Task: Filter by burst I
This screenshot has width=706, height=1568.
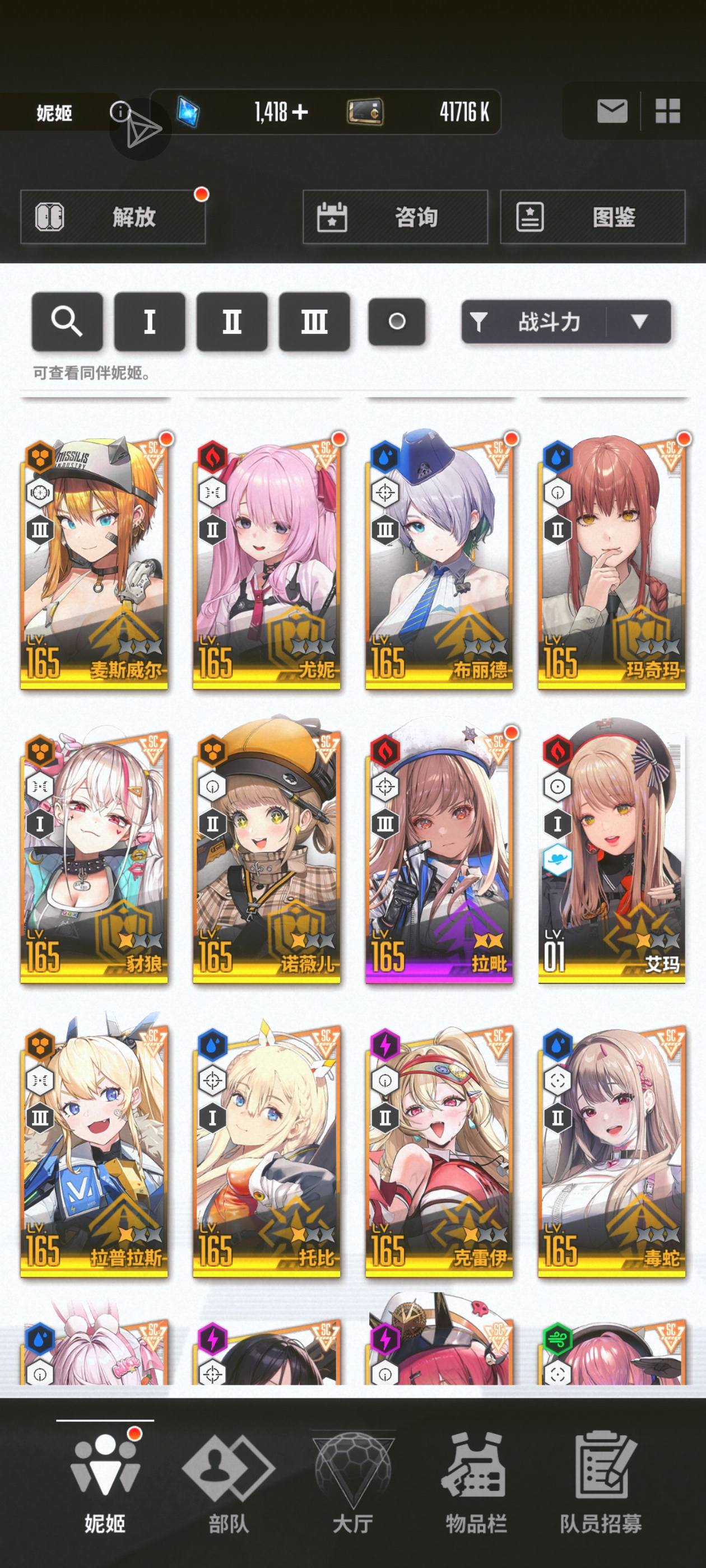Action: click(149, 321)
